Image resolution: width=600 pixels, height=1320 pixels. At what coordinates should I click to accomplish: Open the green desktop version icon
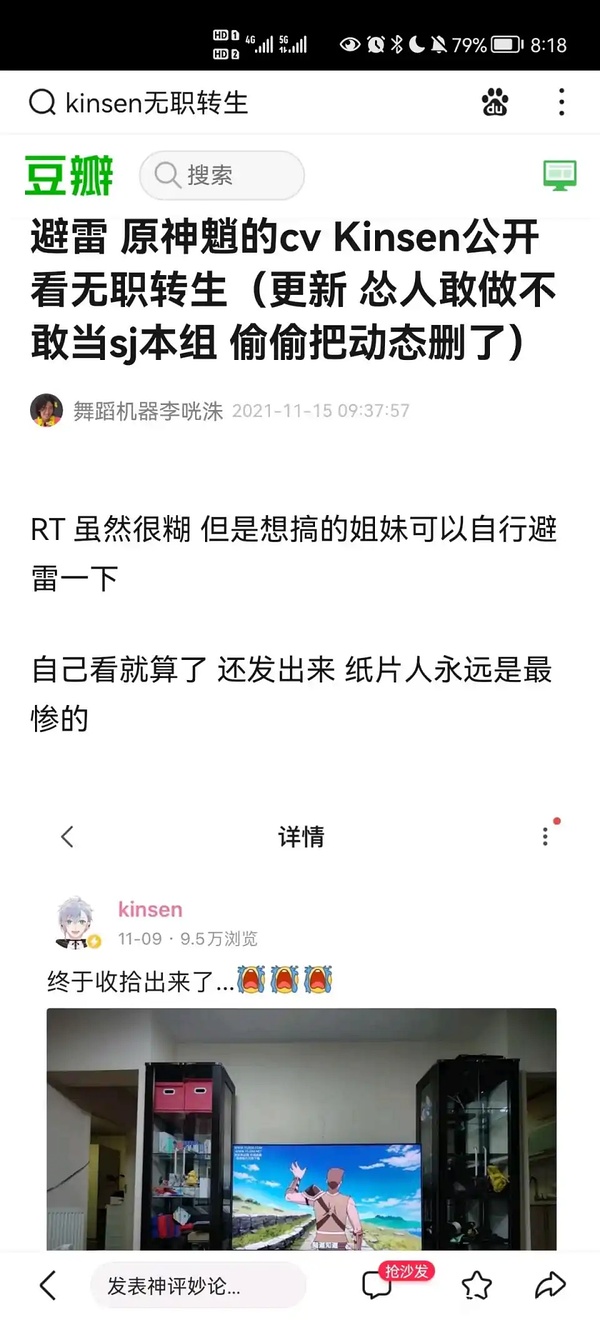pyautogui.click(x=559, y=175)
